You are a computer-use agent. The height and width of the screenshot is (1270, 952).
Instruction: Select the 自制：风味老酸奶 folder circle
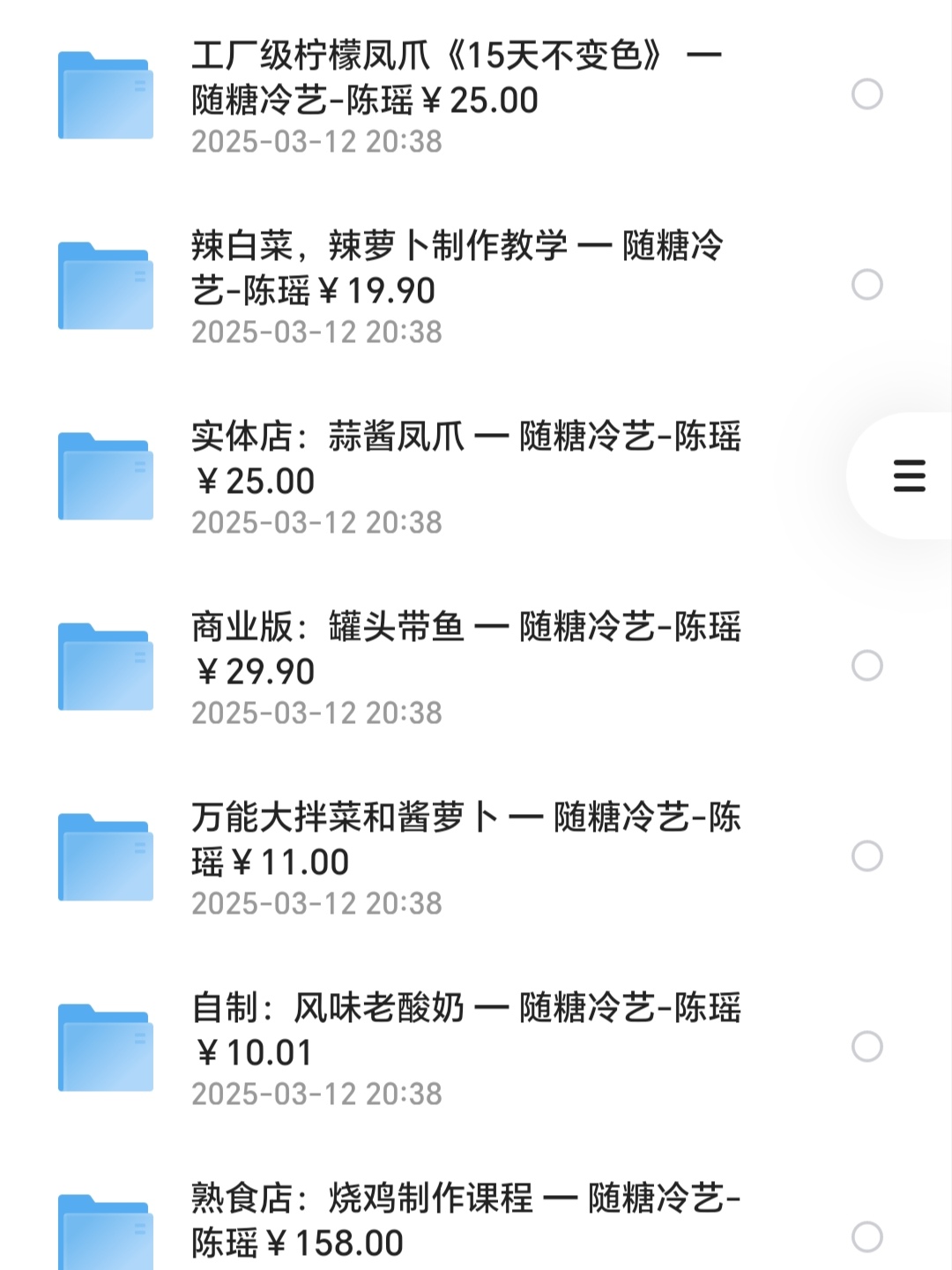pos(867,1047)
